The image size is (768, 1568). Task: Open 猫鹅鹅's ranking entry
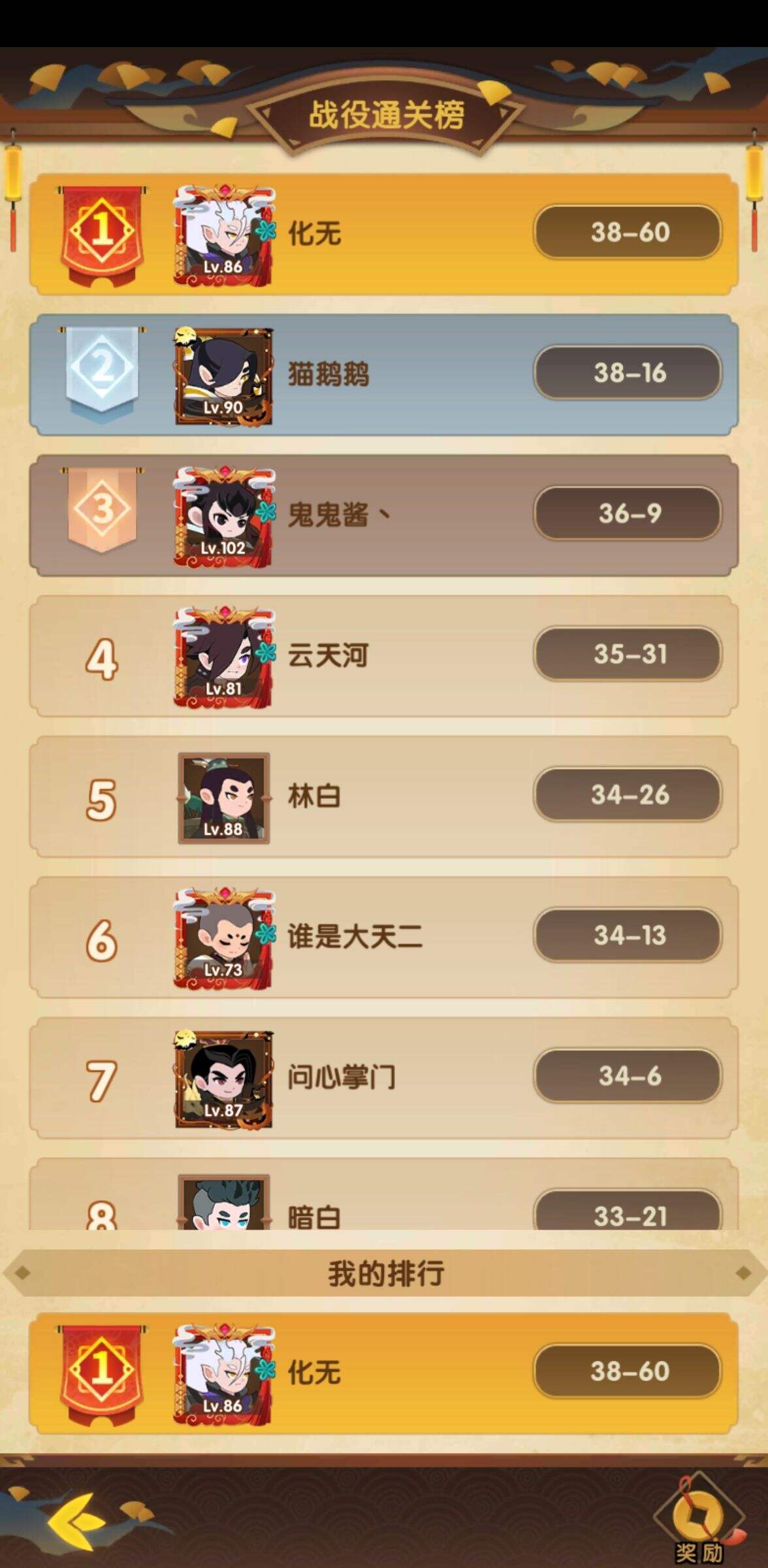coord(384,374)
